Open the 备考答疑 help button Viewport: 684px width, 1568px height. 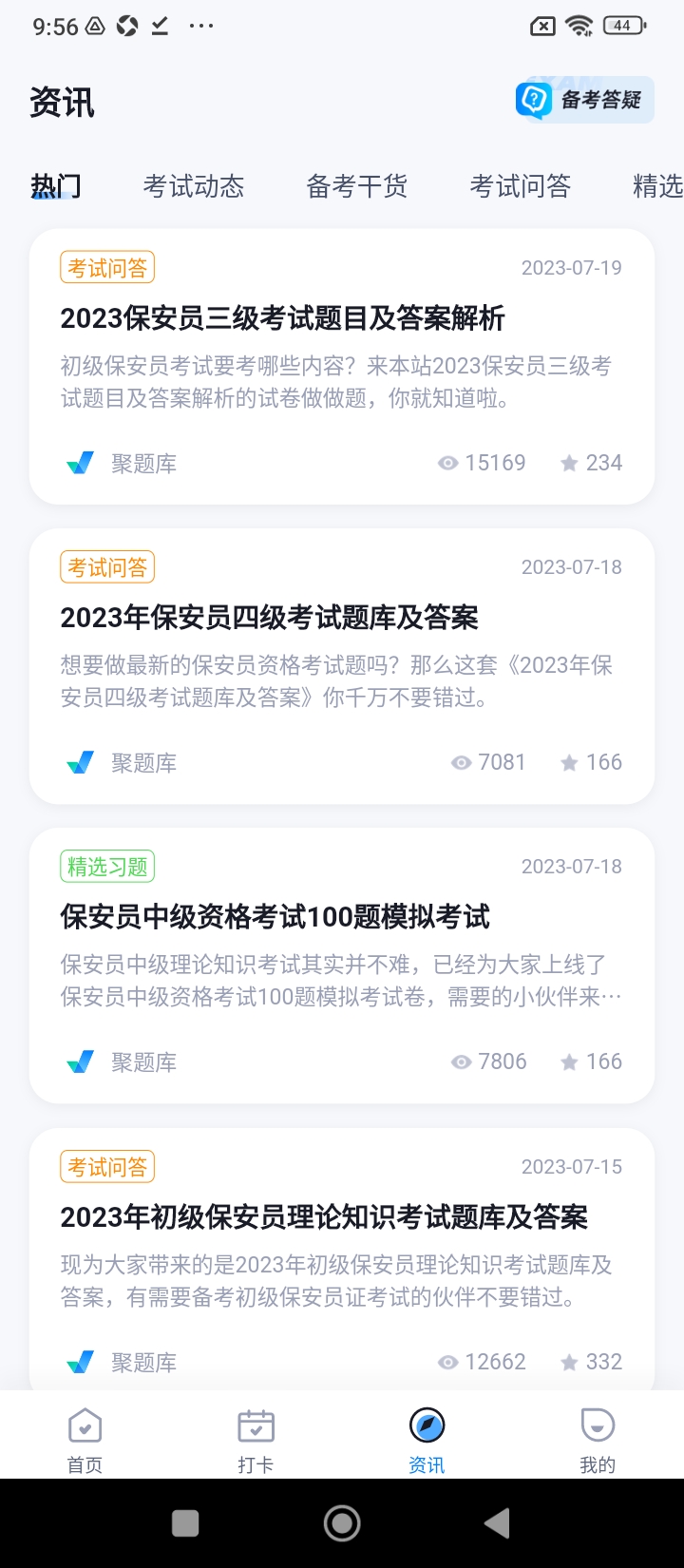(x=584, y=100)
